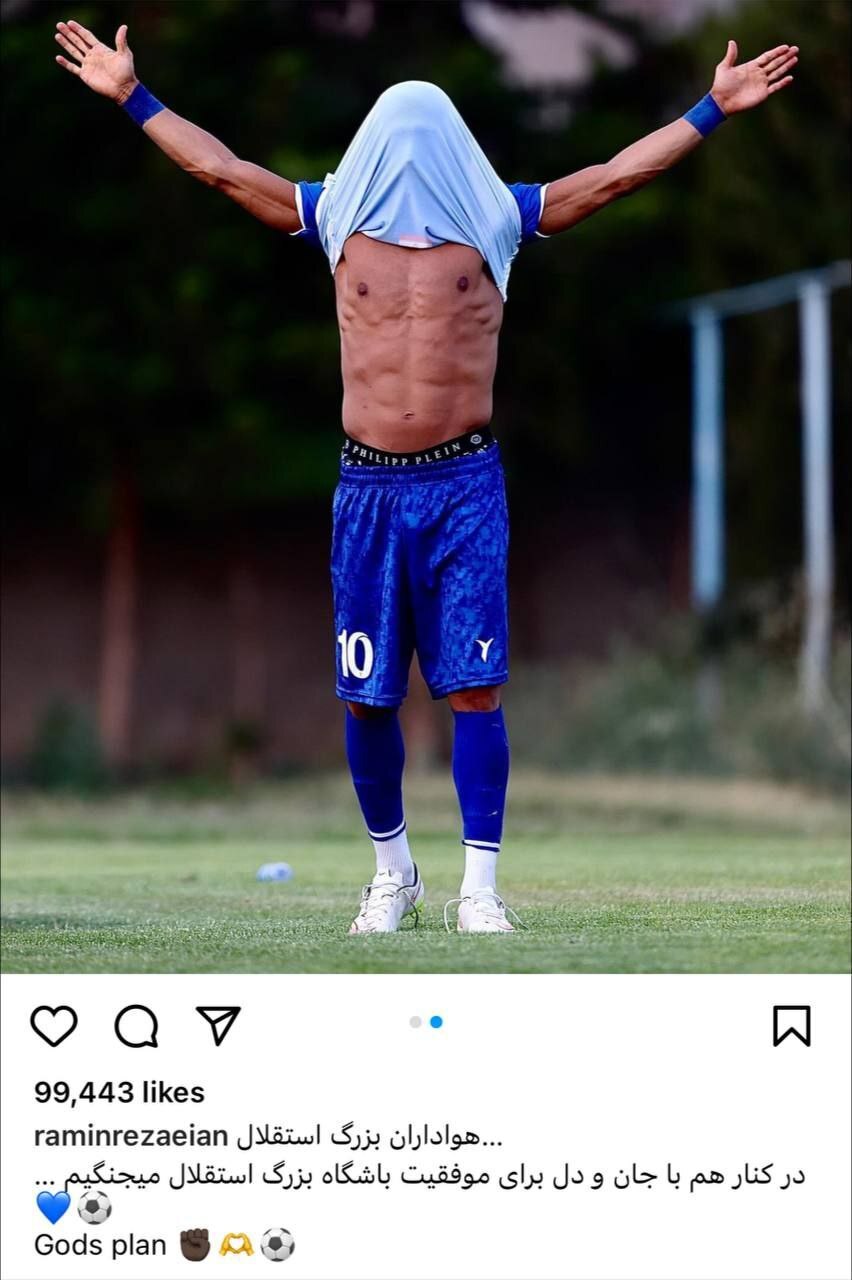Like this post with the heart icon
The height and width of the screenshot is (1280, 852).
[x=53, y=1026]
